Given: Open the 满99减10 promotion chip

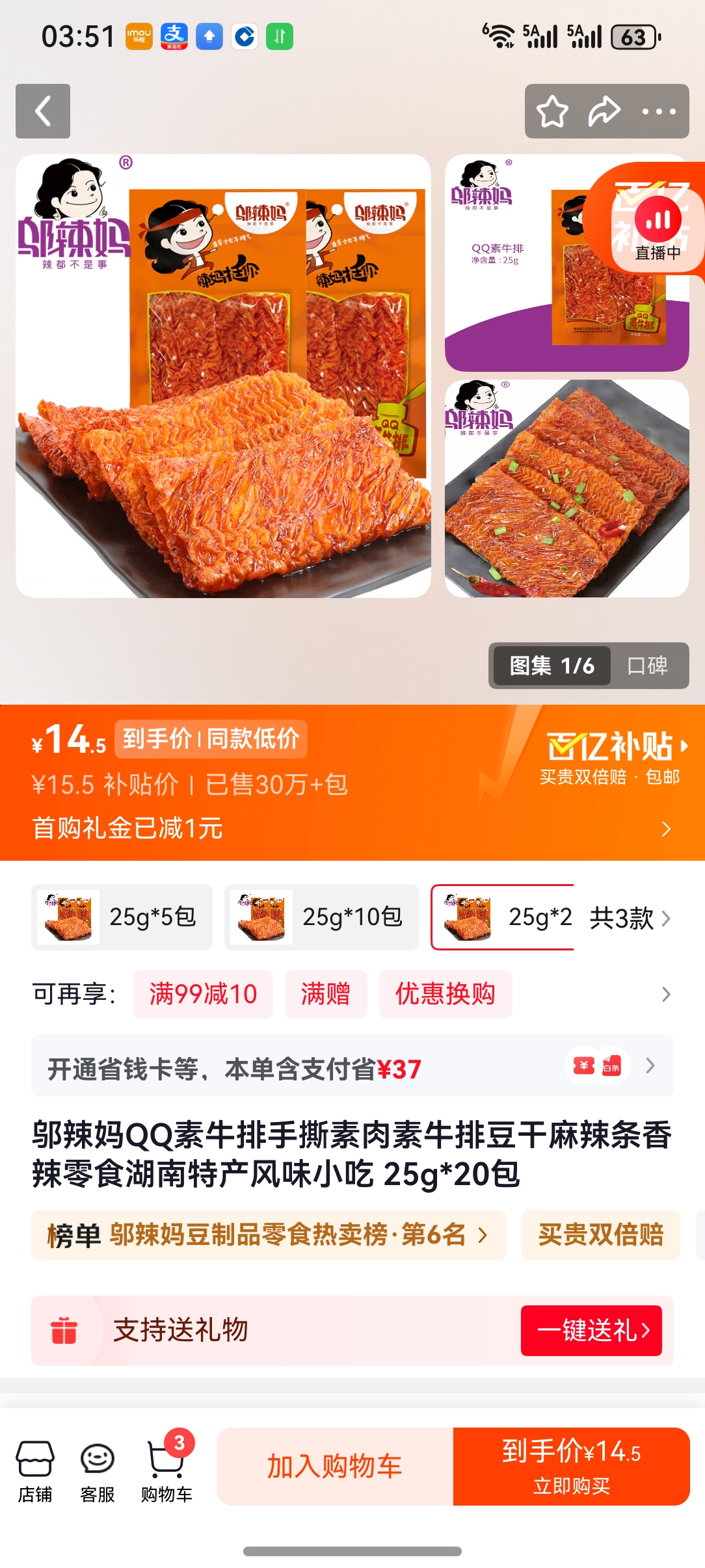Looking at the screenshot, I should pyautogui.click(x=203, y=994).
